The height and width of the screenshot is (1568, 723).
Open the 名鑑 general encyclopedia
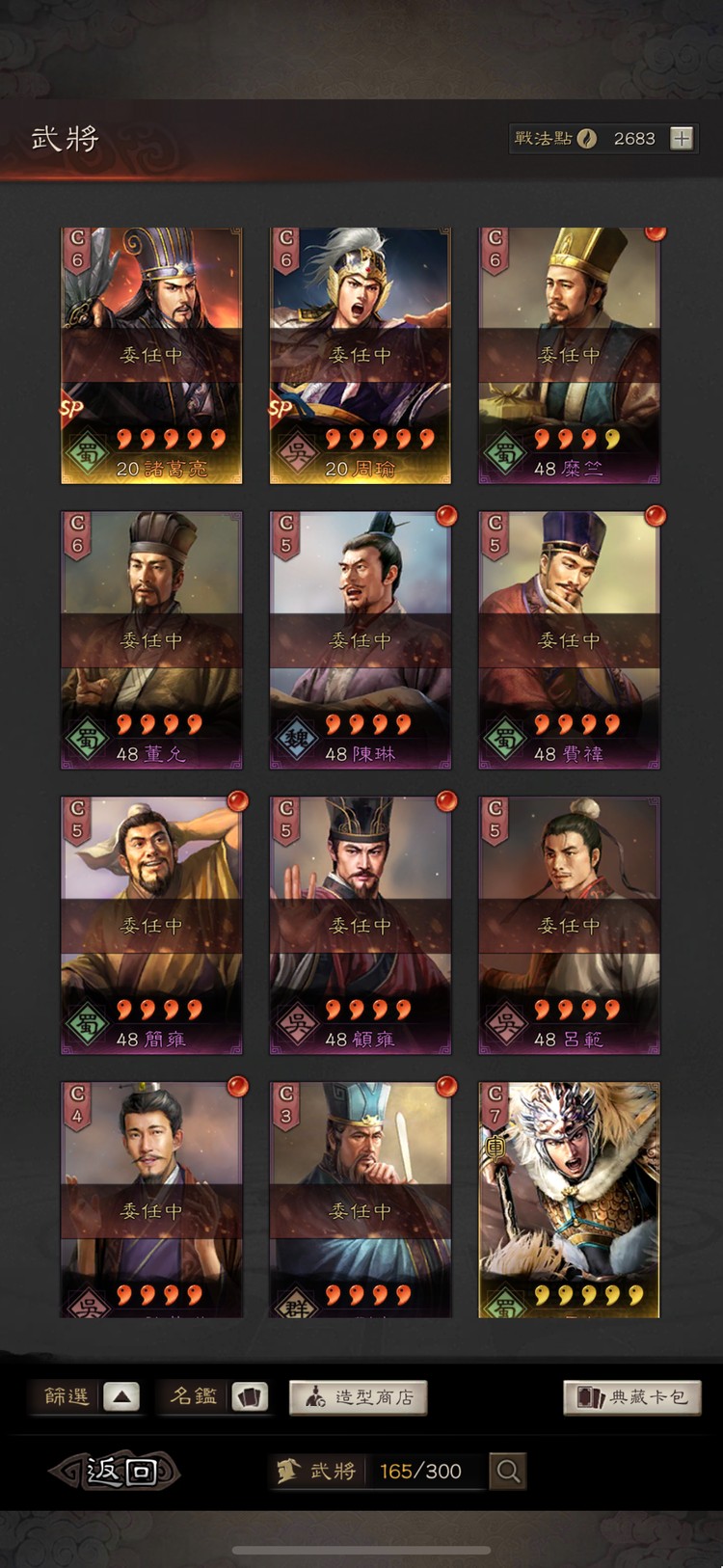pyautogui.click(x=249, y=1396)
